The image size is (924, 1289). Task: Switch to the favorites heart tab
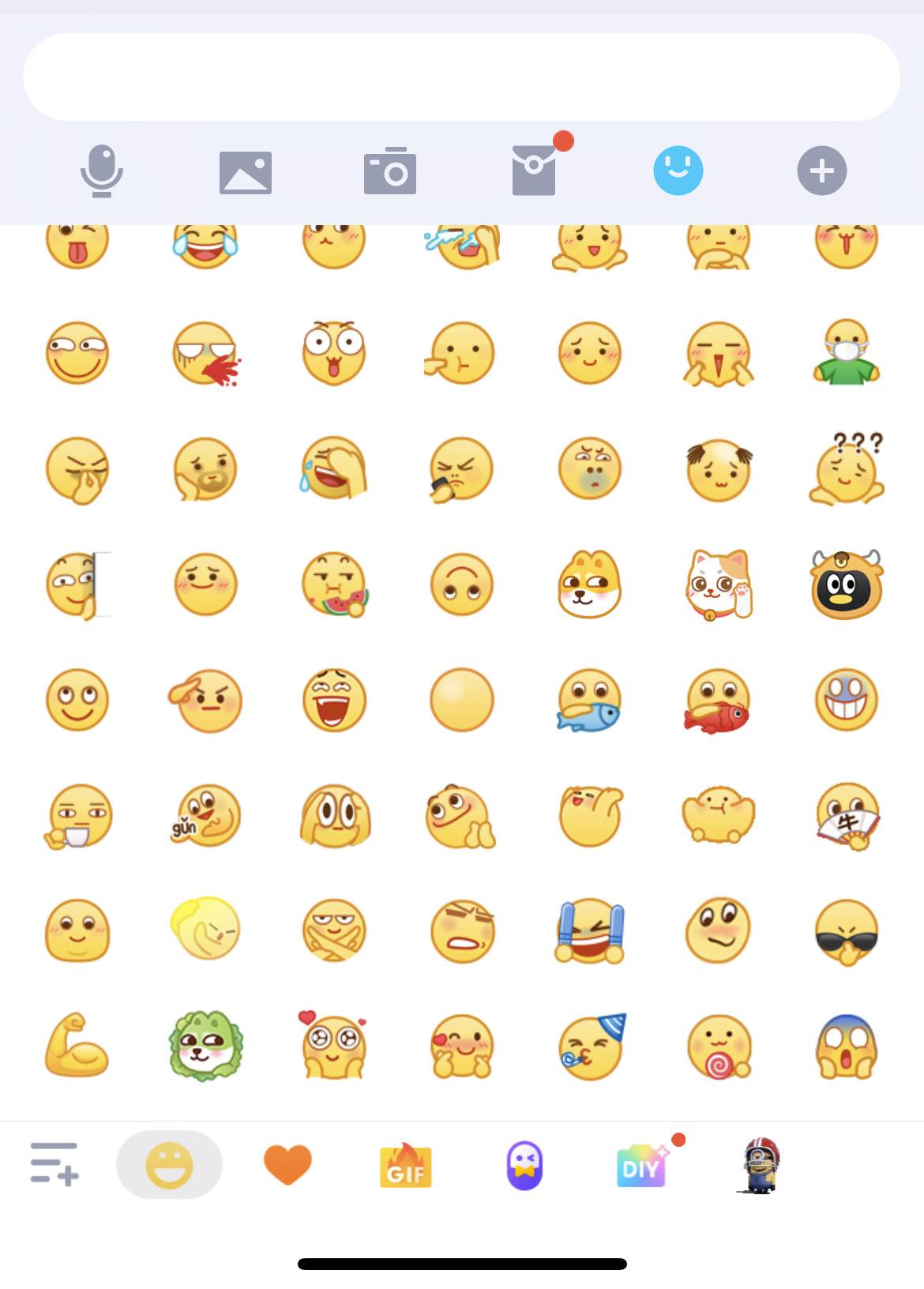[287, 1165]
